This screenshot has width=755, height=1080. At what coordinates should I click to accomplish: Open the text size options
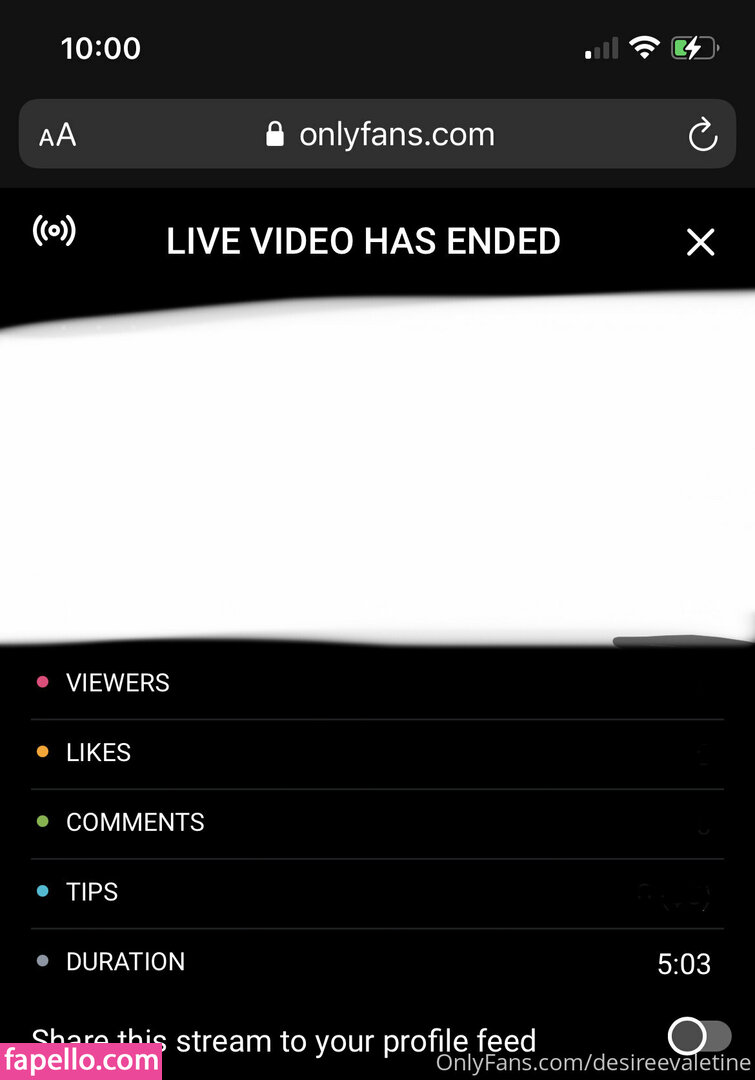pos(58,135)
